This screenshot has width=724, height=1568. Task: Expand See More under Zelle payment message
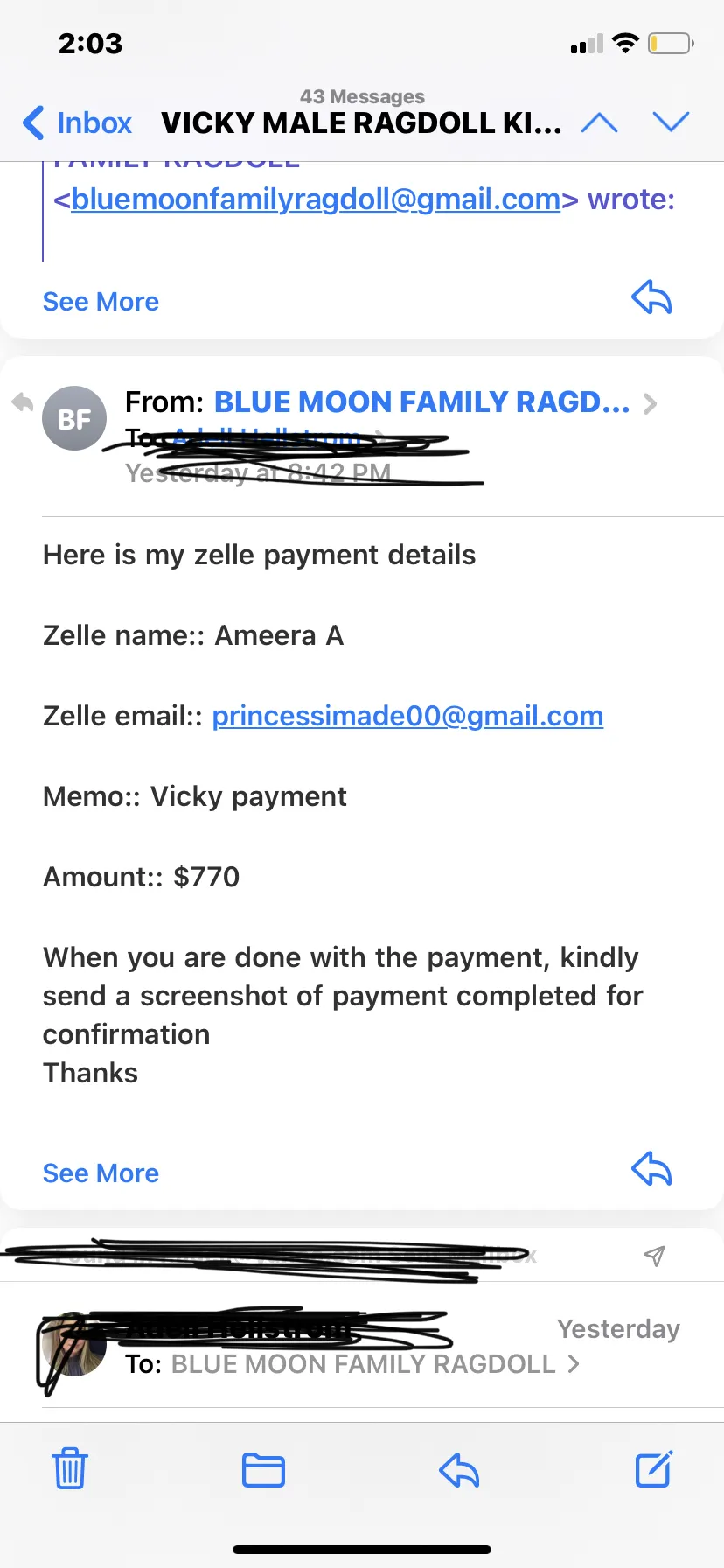101,1173
